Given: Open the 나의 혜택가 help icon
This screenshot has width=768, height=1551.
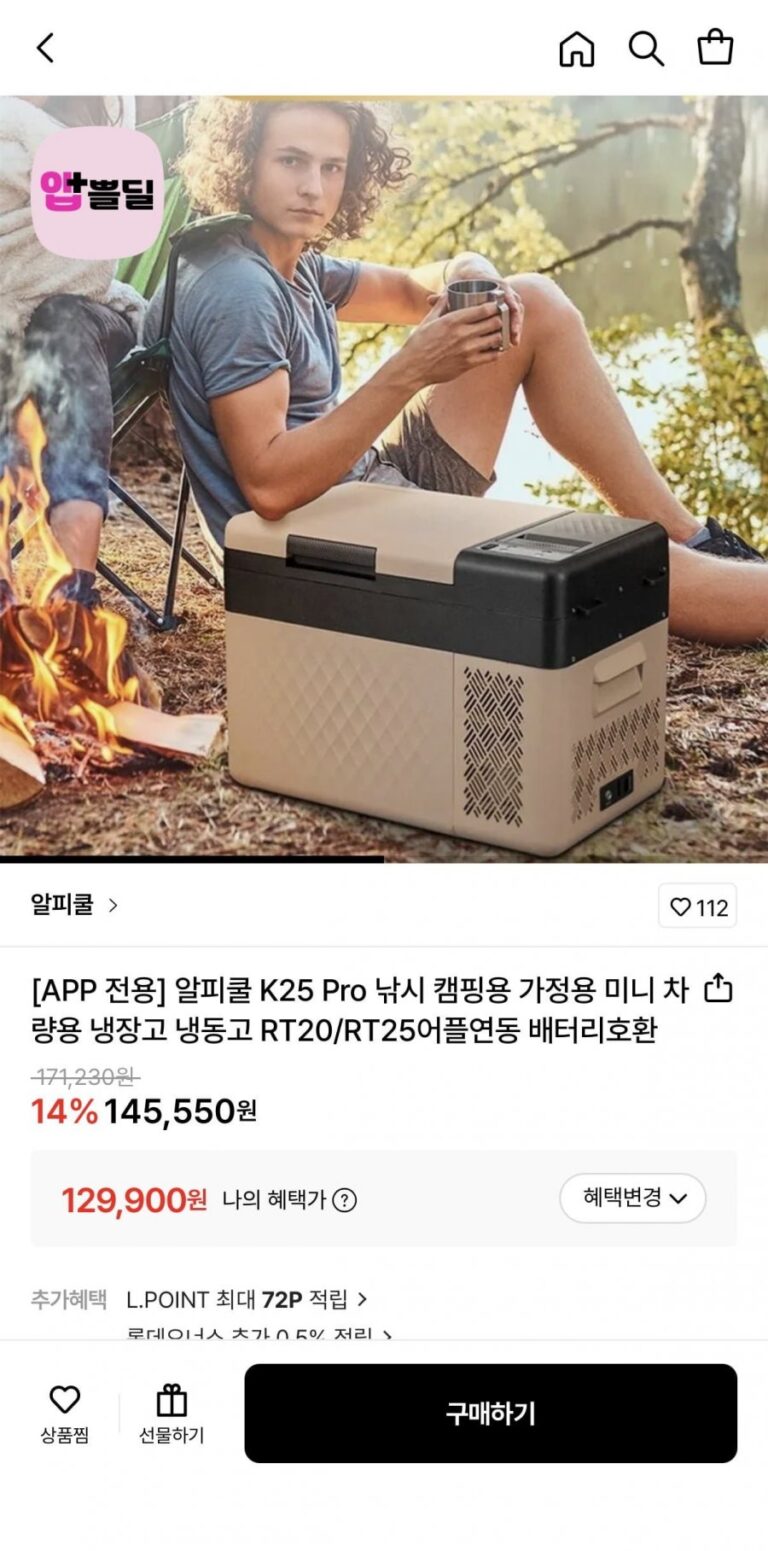Looking at the screenshot, I should 344,1200.
